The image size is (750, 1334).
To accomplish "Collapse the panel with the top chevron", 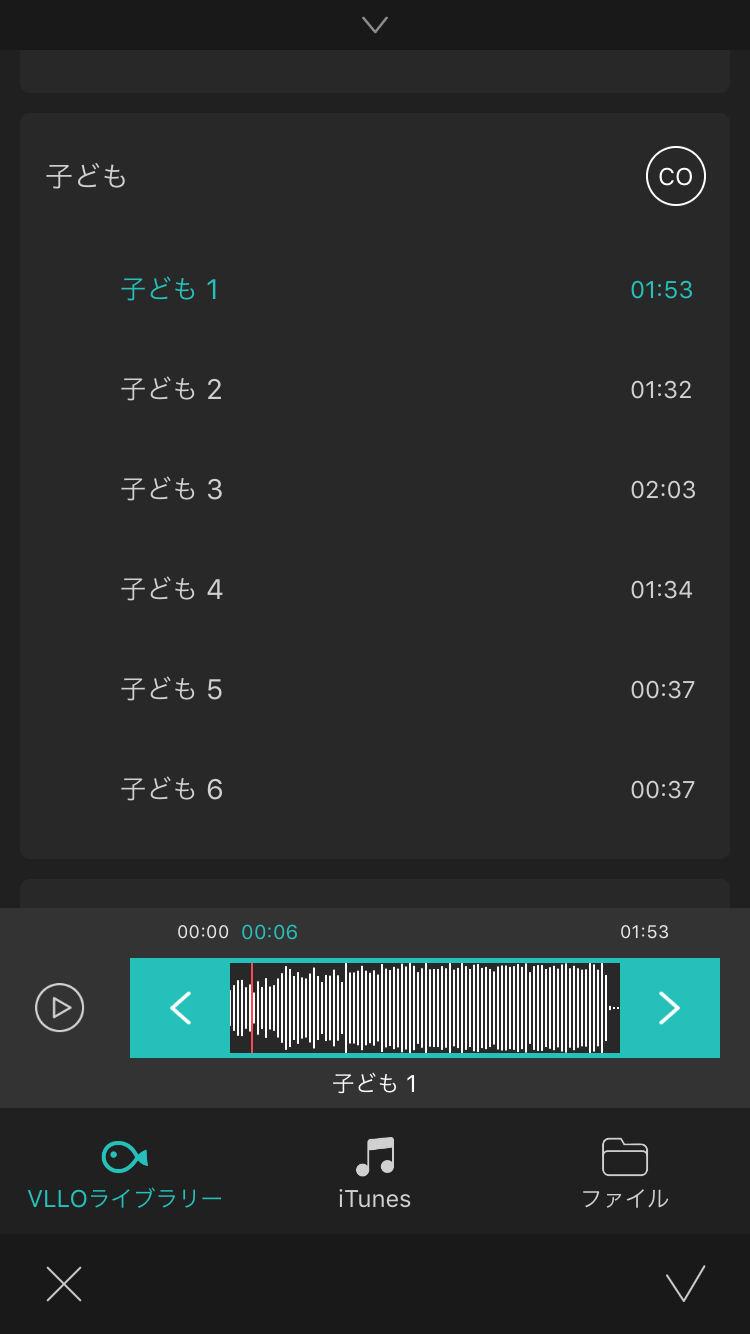I will coord(375,25).
